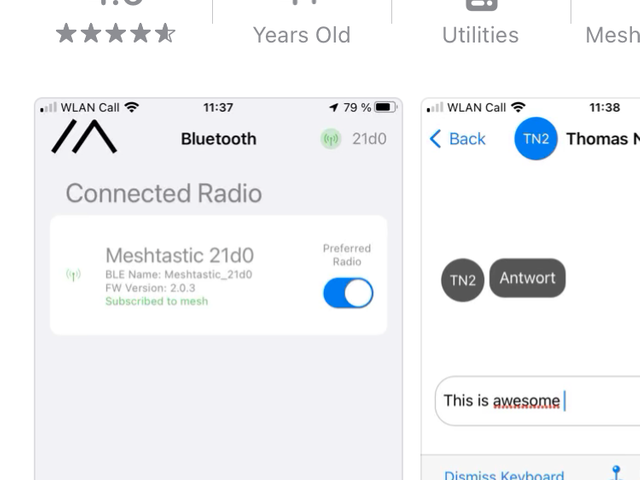
Task: Open the Bluetooth Connected Radio screenshot preview
Action: (218, 290)
